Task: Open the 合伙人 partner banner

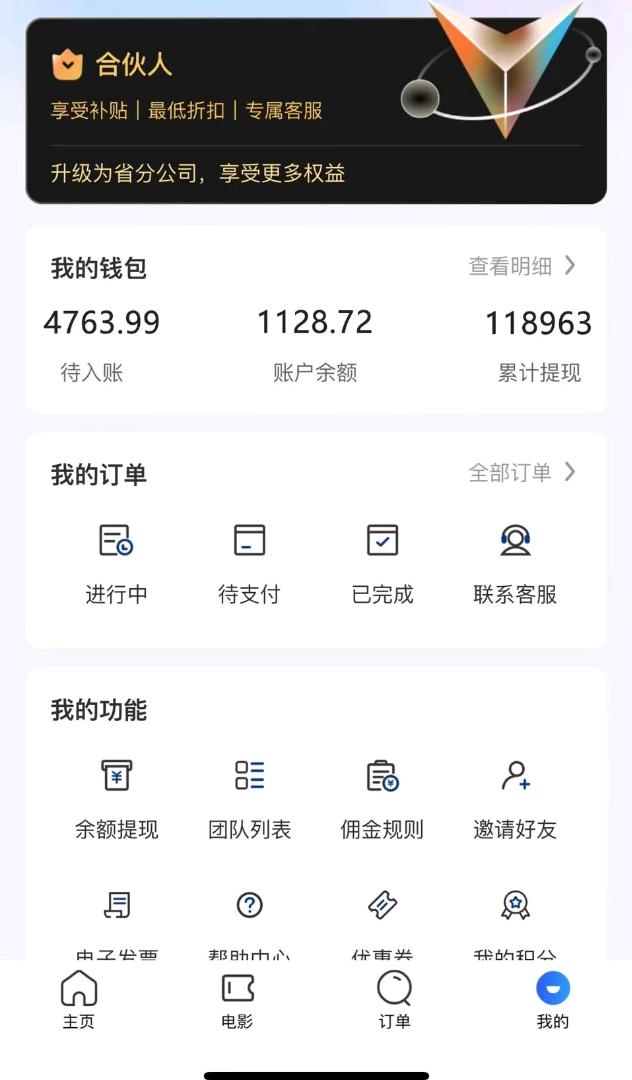Action: pos(316,110)
